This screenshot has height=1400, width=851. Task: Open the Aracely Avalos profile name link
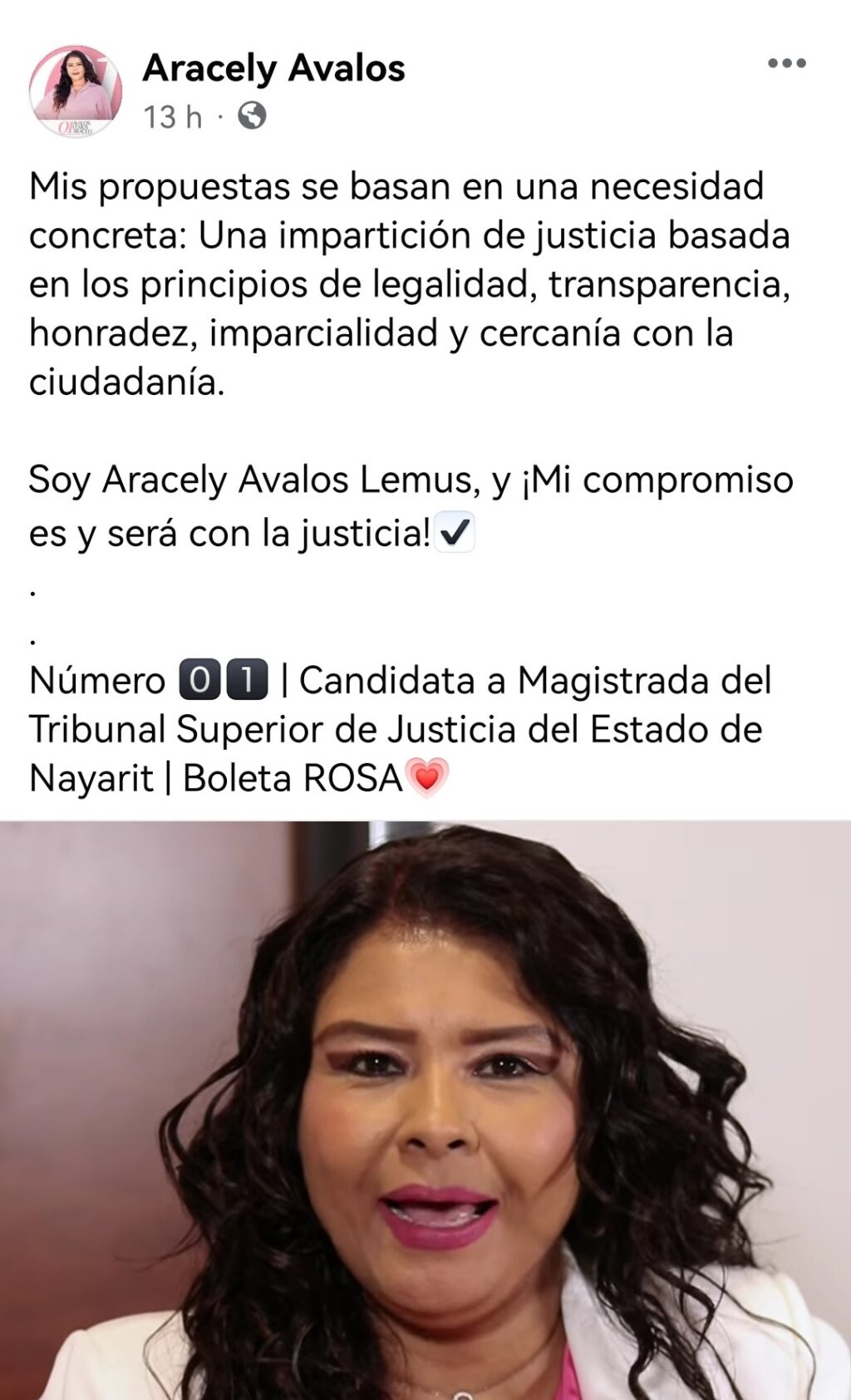pyautogui.click(x=273, y=68)
